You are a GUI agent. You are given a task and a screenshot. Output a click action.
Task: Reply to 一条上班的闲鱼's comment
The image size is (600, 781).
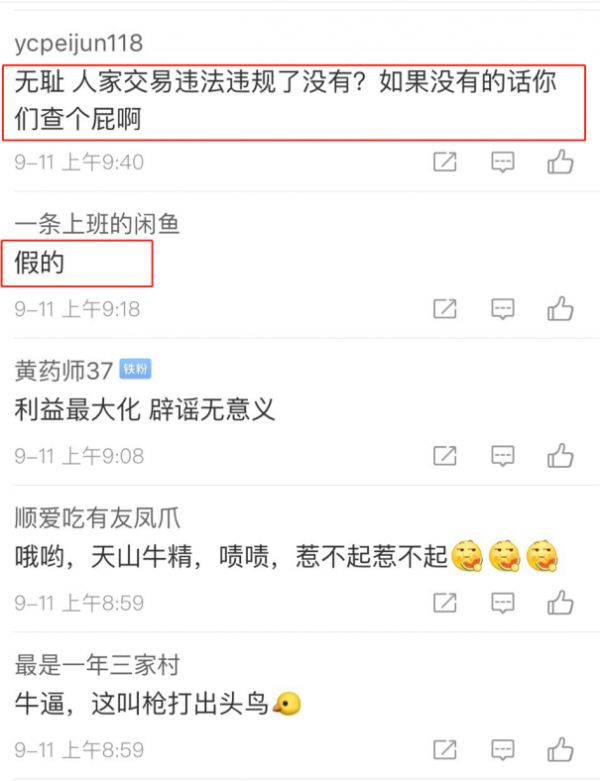(x=502, y=309)
